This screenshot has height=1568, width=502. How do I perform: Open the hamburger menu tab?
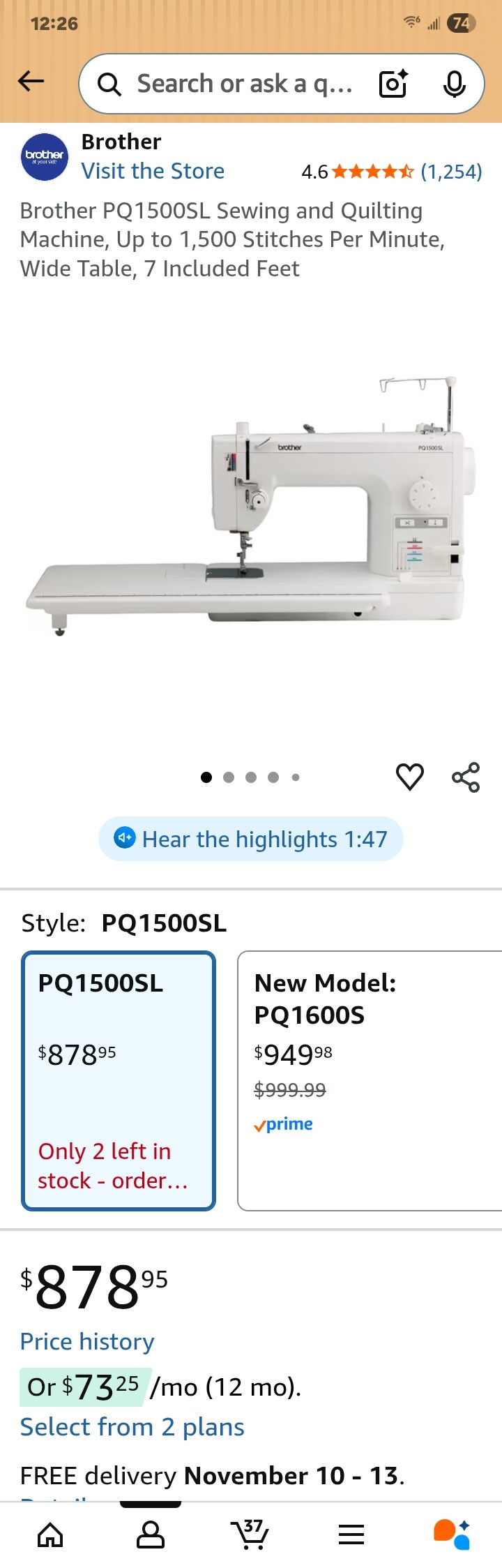tap(351, 1534)
